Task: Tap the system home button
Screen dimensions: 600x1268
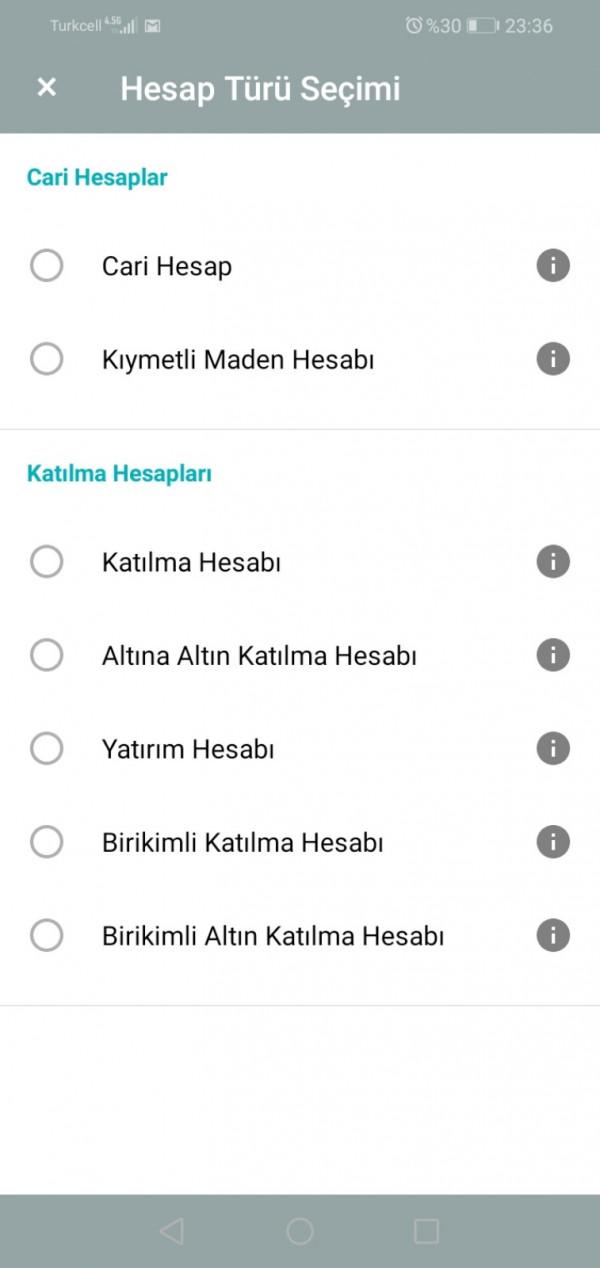Action: pos(300,1231)
